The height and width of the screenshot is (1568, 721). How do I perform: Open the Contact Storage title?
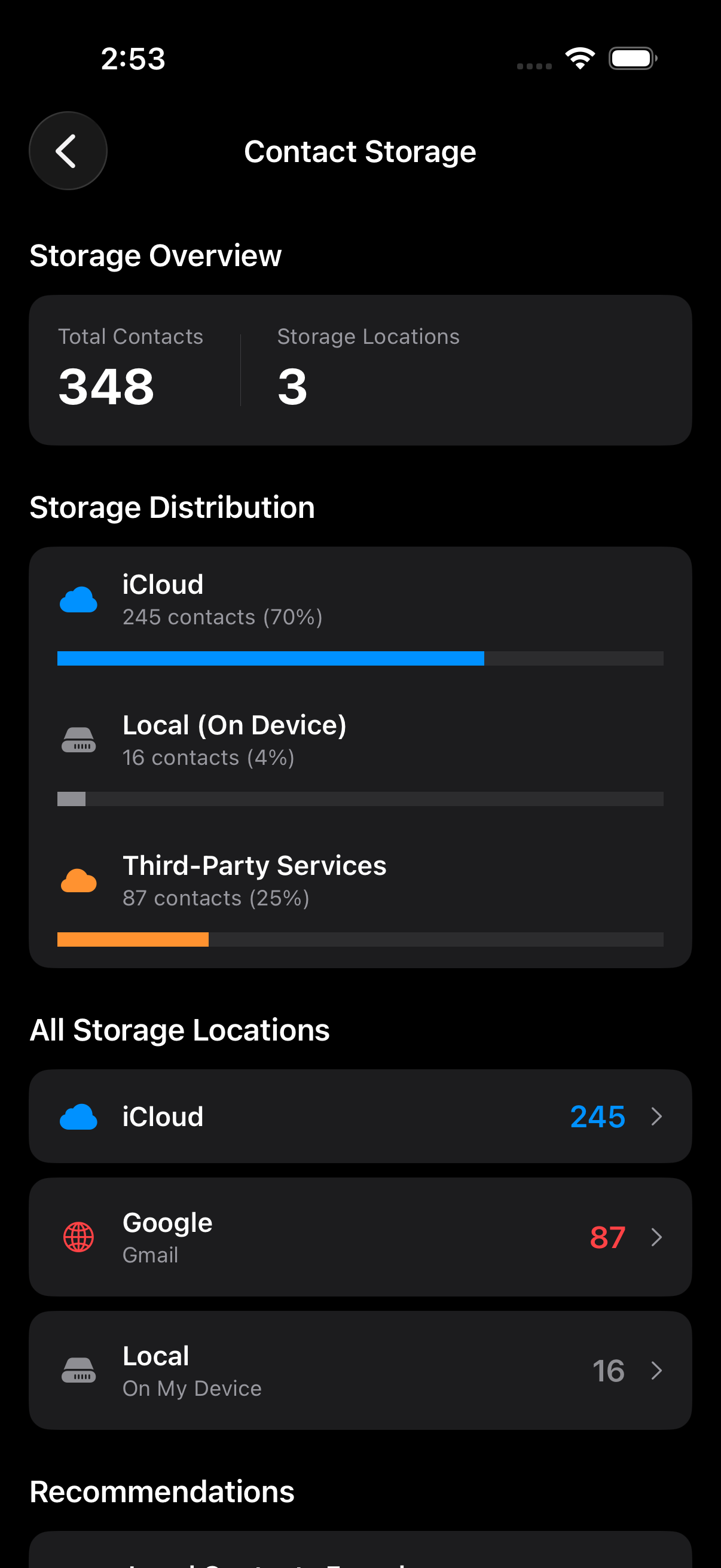(x=359, y=151)
